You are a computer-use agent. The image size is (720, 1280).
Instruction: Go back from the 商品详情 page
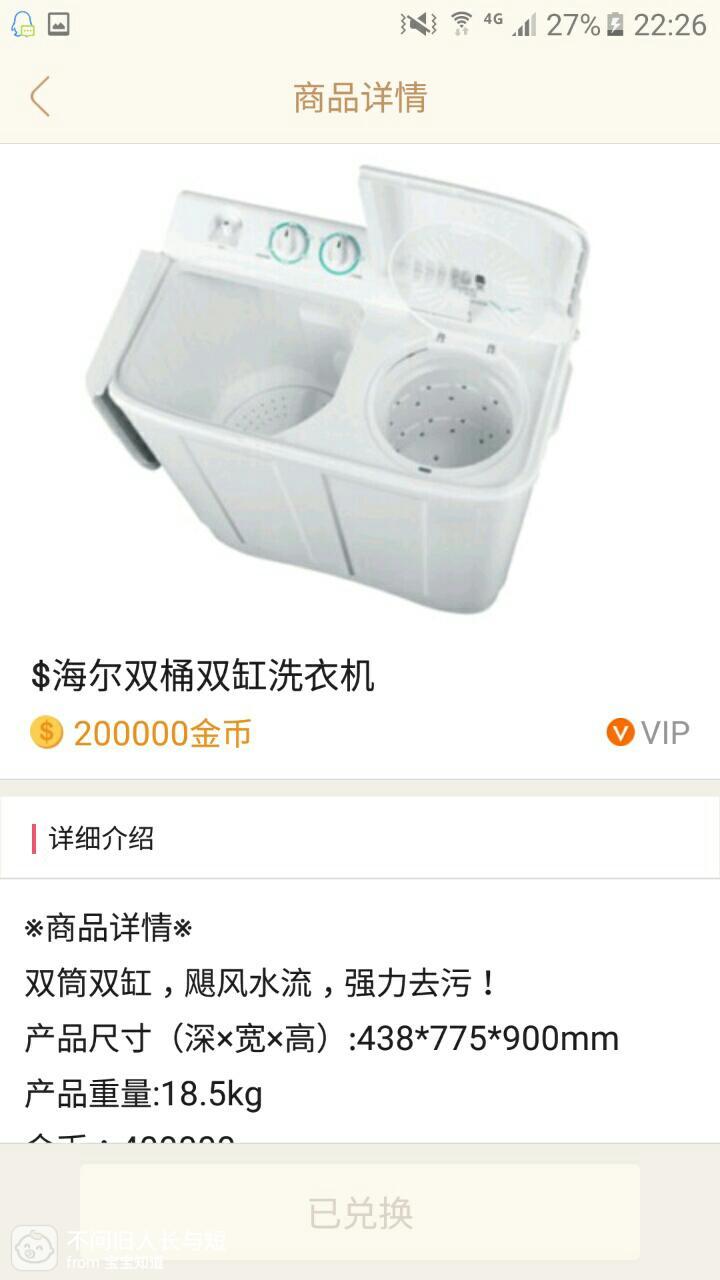(x=40, y=97)
